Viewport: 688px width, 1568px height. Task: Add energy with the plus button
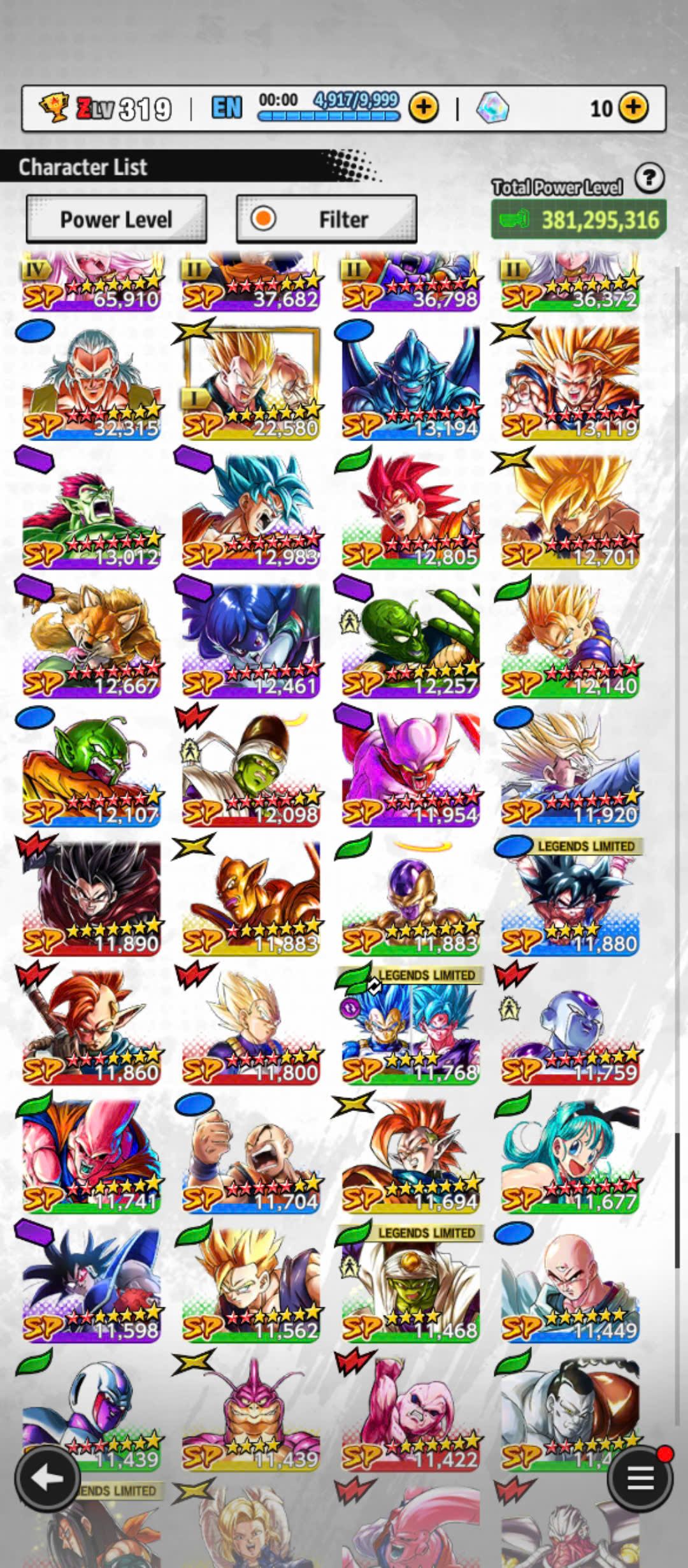[424, 108]
